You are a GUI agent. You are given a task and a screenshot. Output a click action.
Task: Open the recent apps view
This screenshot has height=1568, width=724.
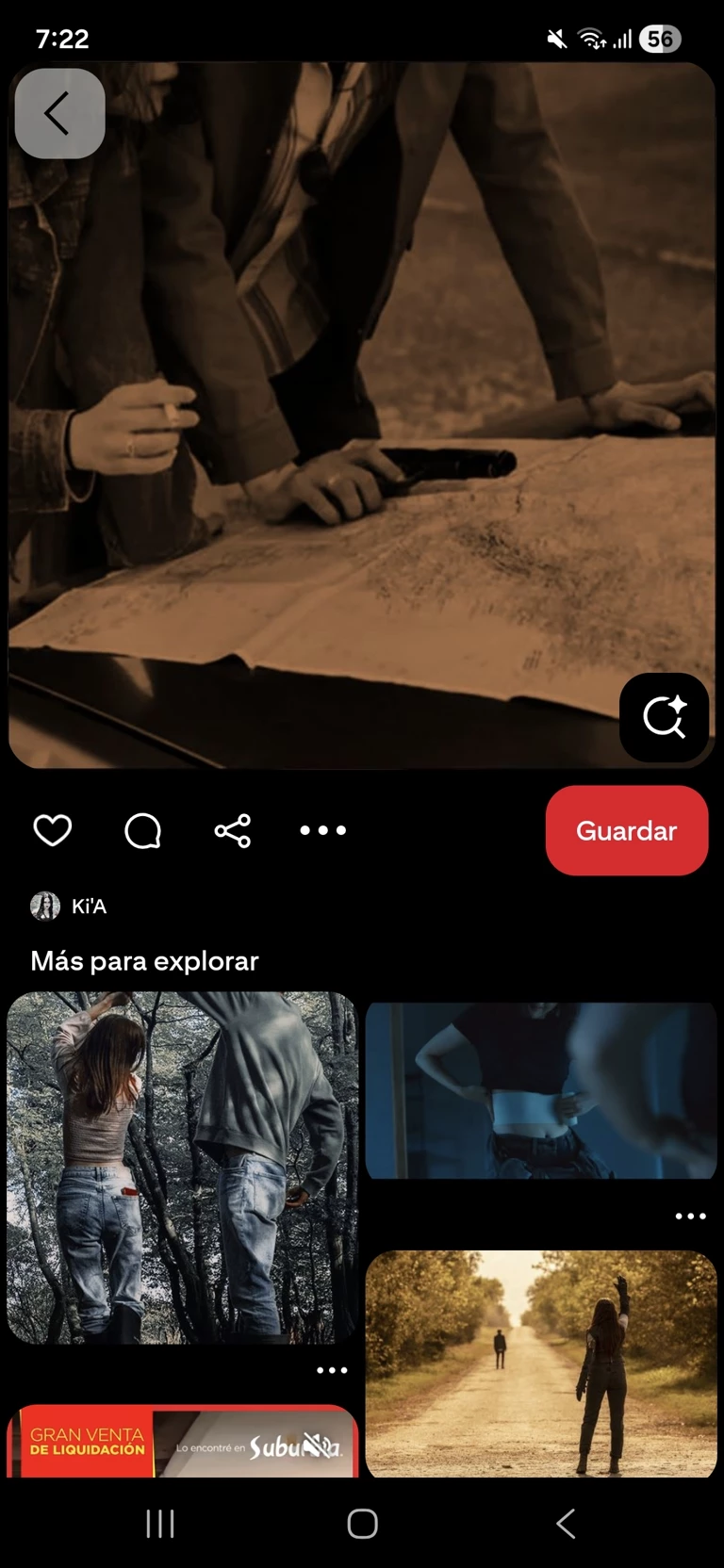coord(160,1524)
